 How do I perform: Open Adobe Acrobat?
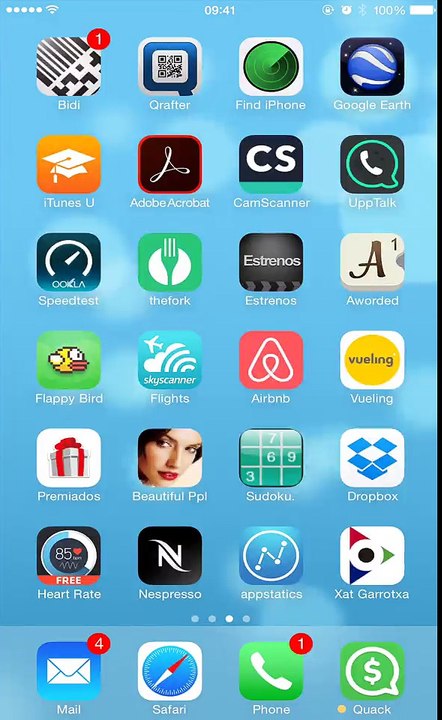[x=170, y=164]
